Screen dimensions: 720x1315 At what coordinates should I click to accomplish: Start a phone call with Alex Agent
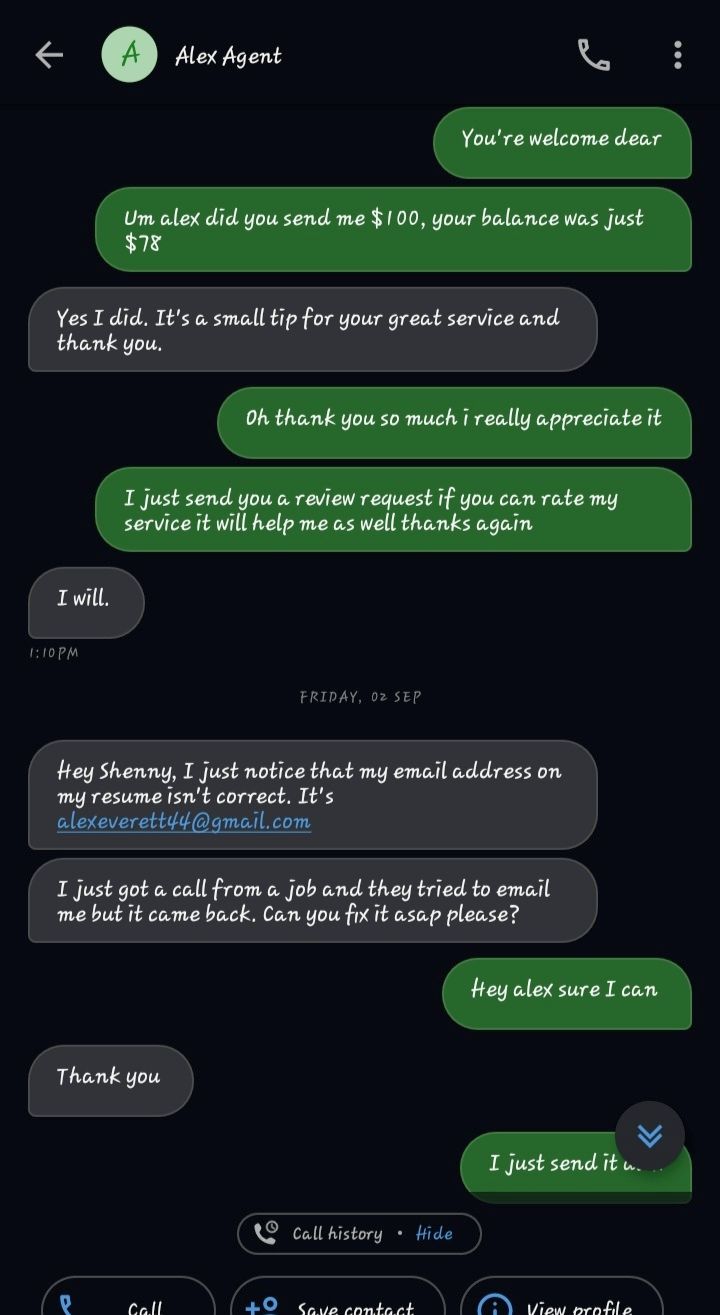coord(594,55)
